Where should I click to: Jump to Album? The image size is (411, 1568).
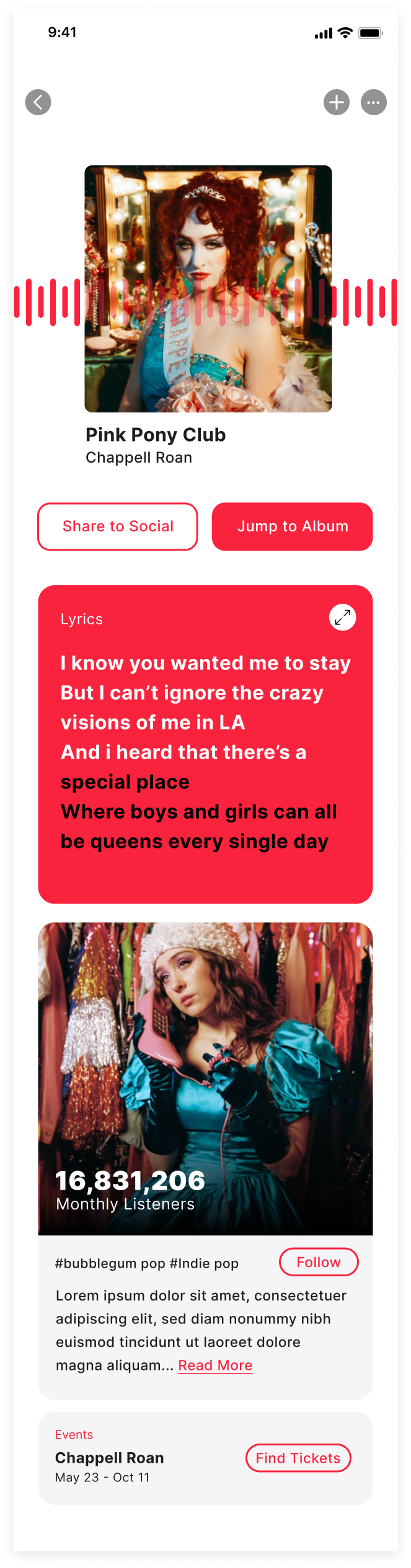coord(293,526)
